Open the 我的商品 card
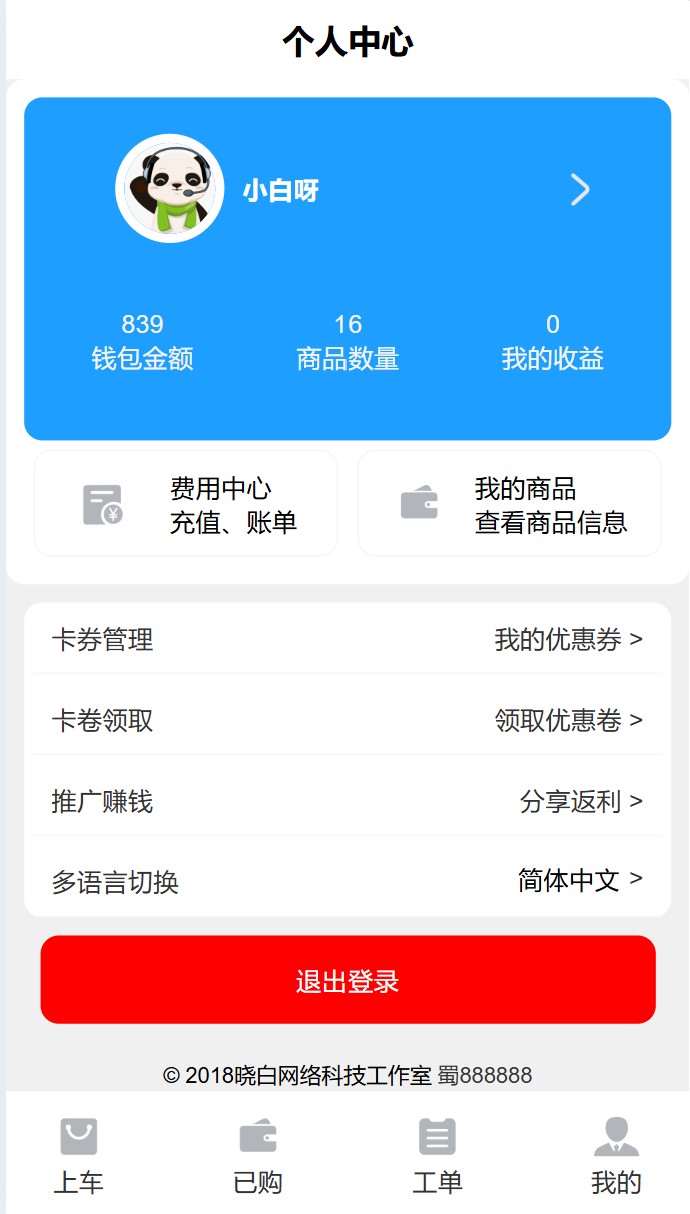The width and height of the screenshot is (690, 1214). (x=510, y=503)
